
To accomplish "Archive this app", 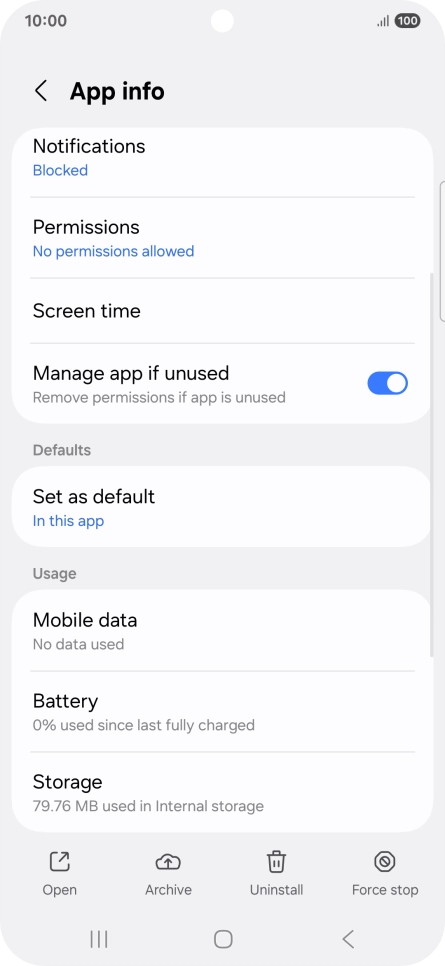I will [x=168, y=874].
